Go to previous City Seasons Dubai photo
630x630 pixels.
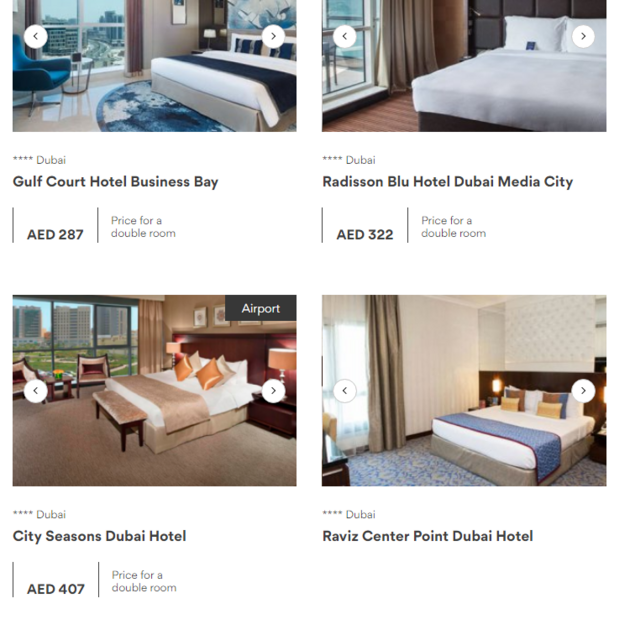(x=36, y=391)
